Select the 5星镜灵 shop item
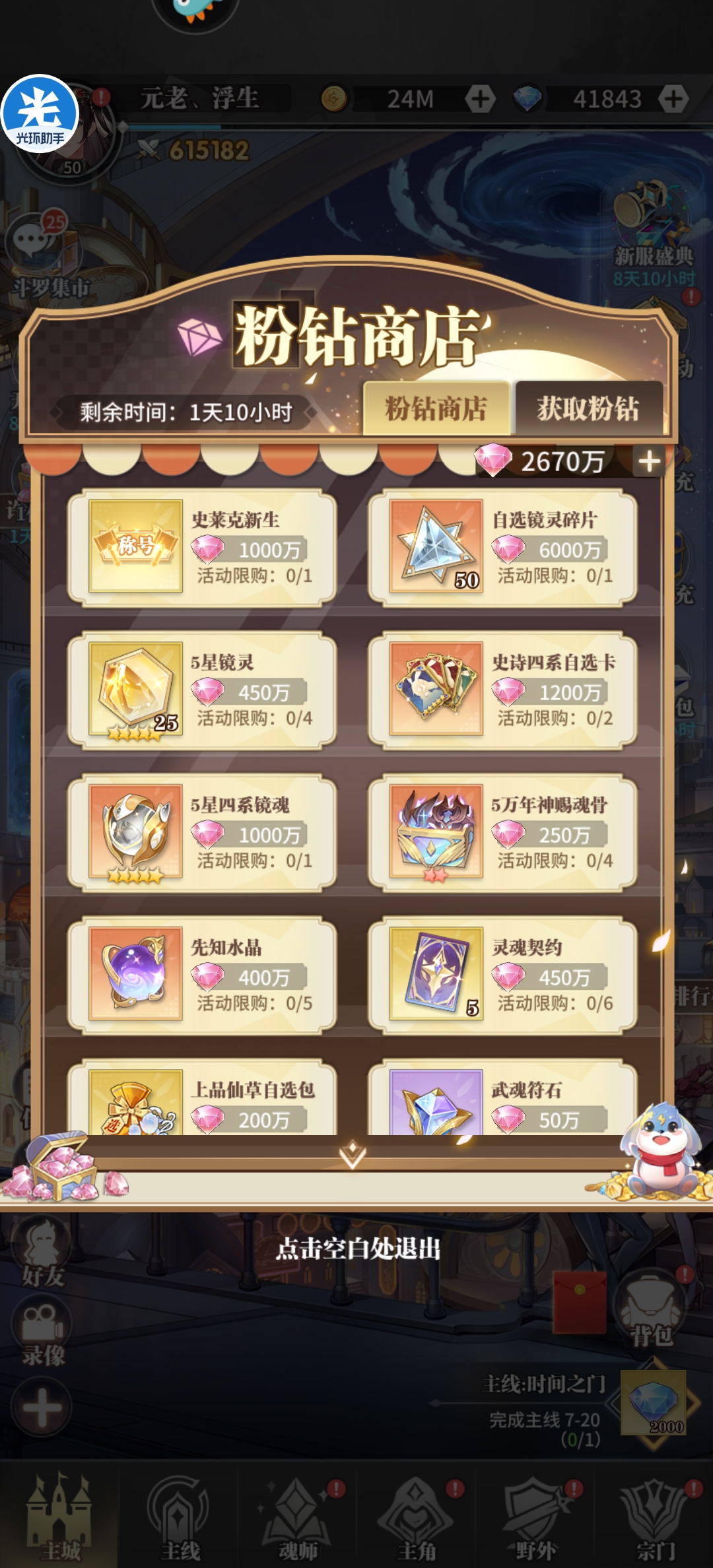The height and width of the screenshot is (1568, 713). [x=202, y=690]
